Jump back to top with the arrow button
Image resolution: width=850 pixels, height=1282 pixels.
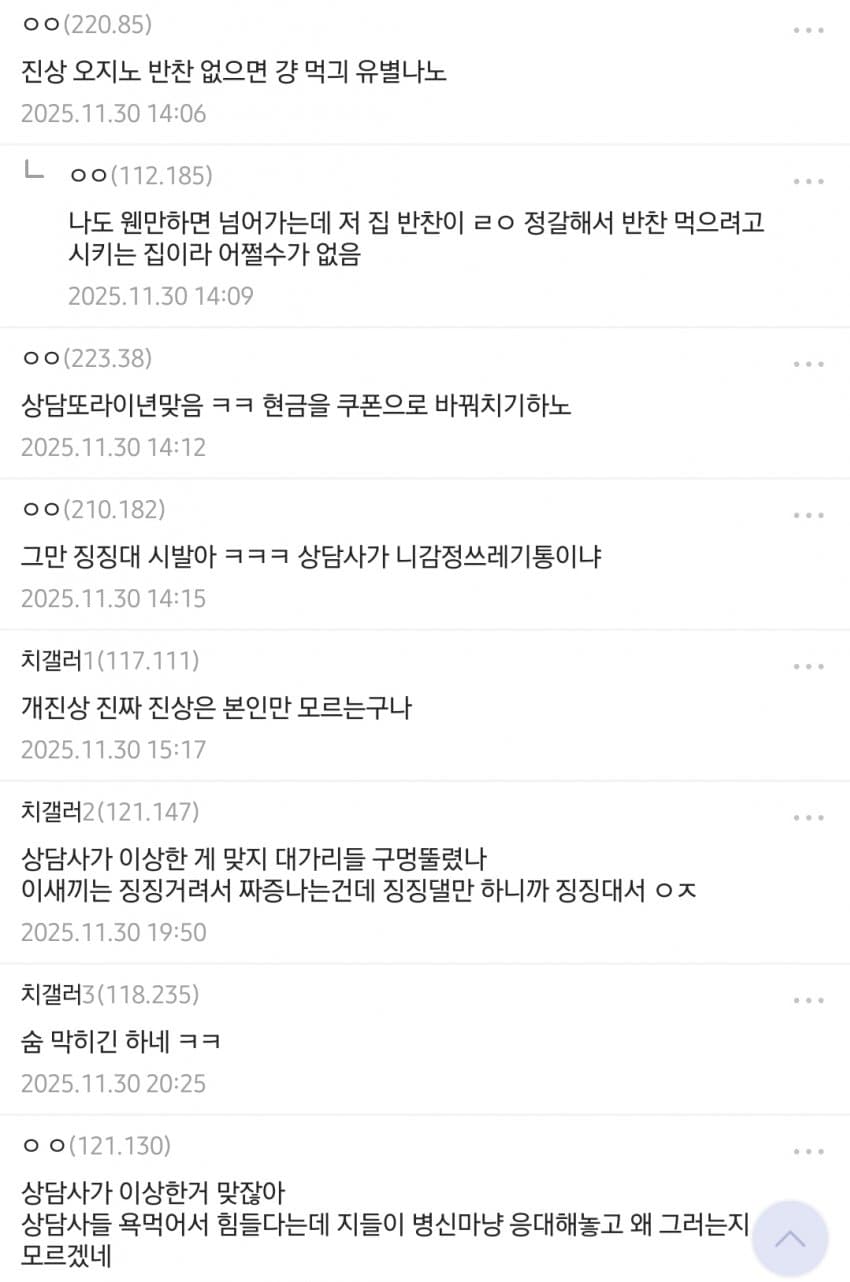click(789, 1239)
